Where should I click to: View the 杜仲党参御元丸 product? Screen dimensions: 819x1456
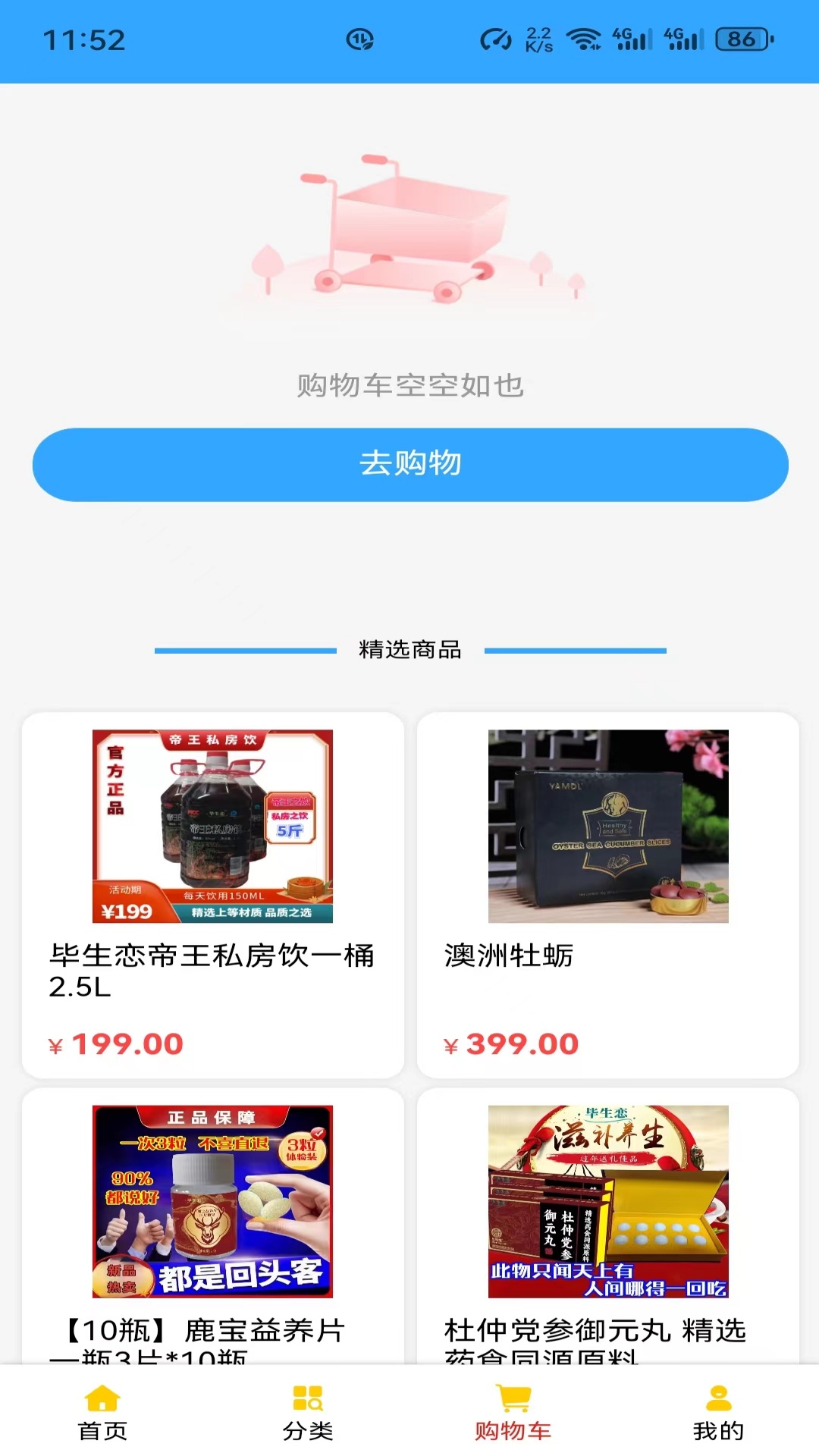[608, 1228]
